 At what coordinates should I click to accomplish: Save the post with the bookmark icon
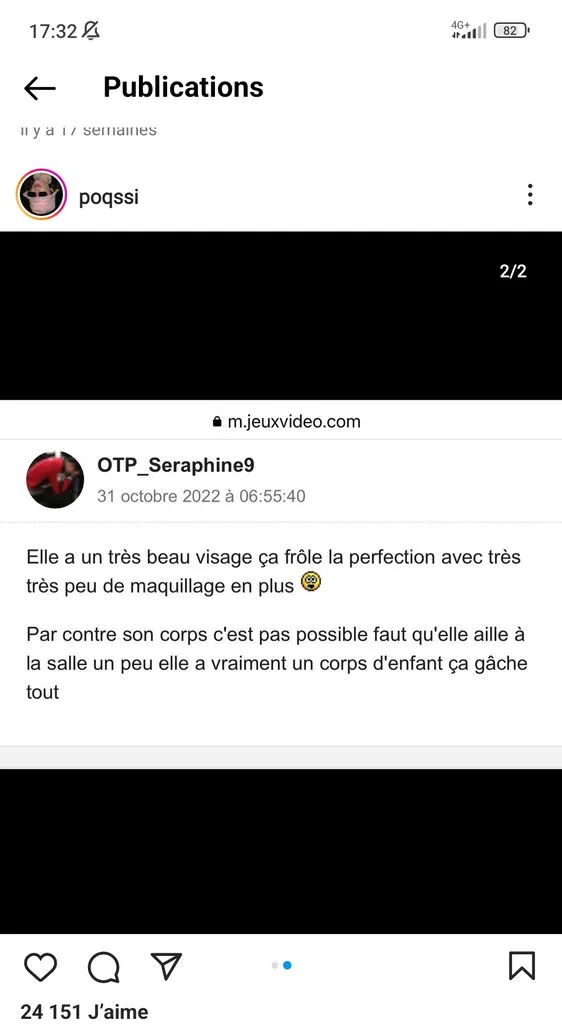point(522,966)
